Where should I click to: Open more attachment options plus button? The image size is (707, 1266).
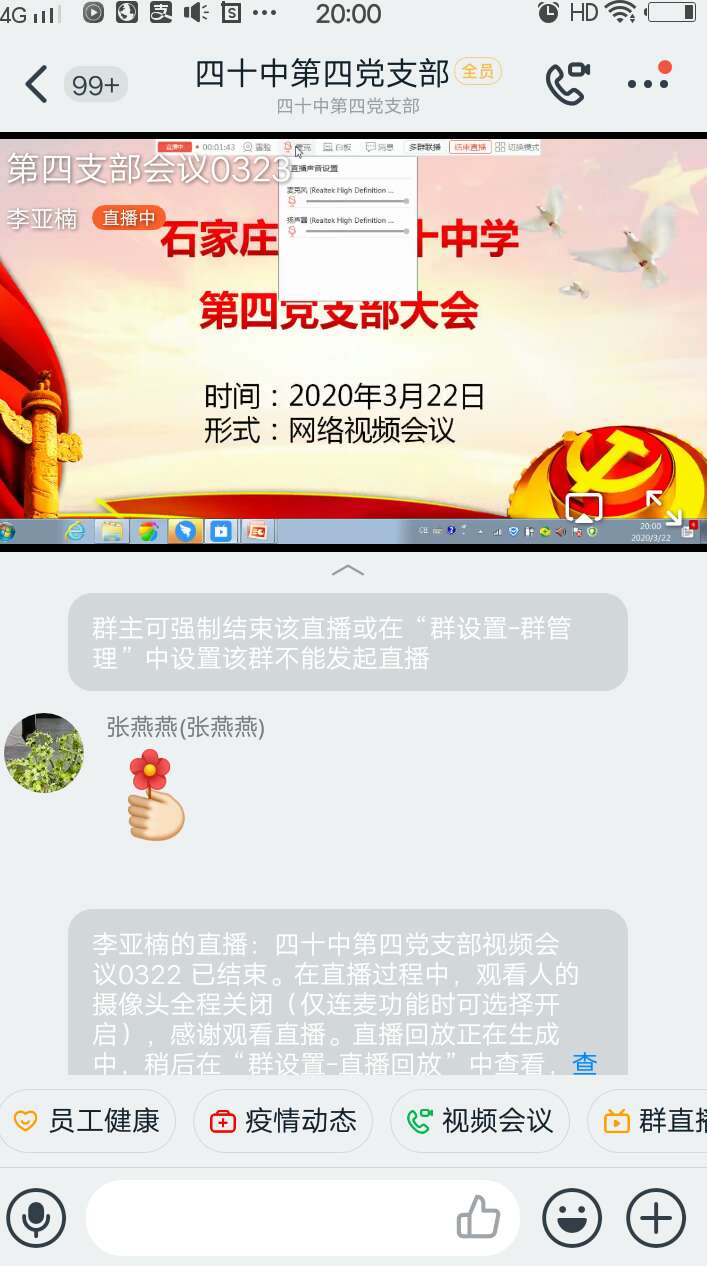pos(656,1218)
